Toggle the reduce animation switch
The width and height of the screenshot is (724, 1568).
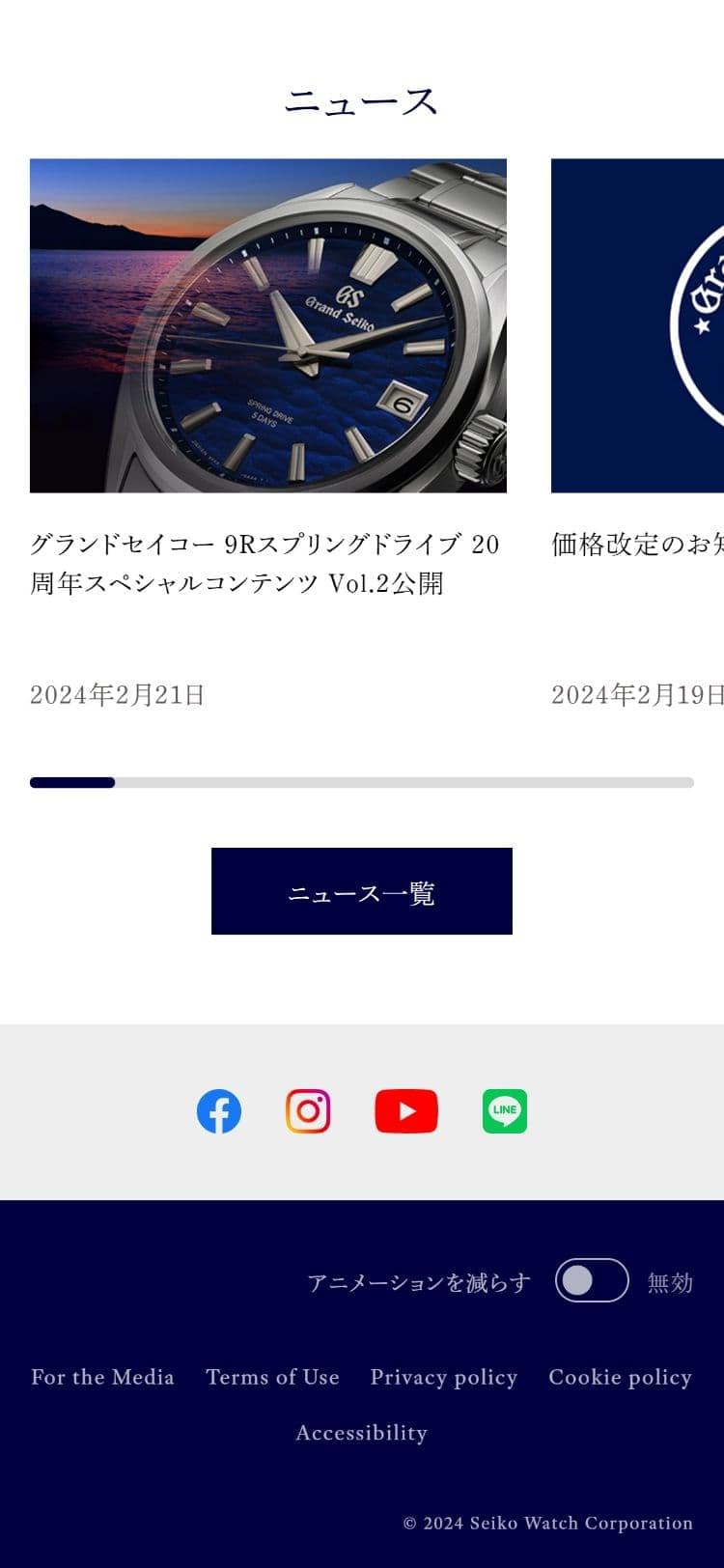pyautogui.click(x=592, y=1281)
